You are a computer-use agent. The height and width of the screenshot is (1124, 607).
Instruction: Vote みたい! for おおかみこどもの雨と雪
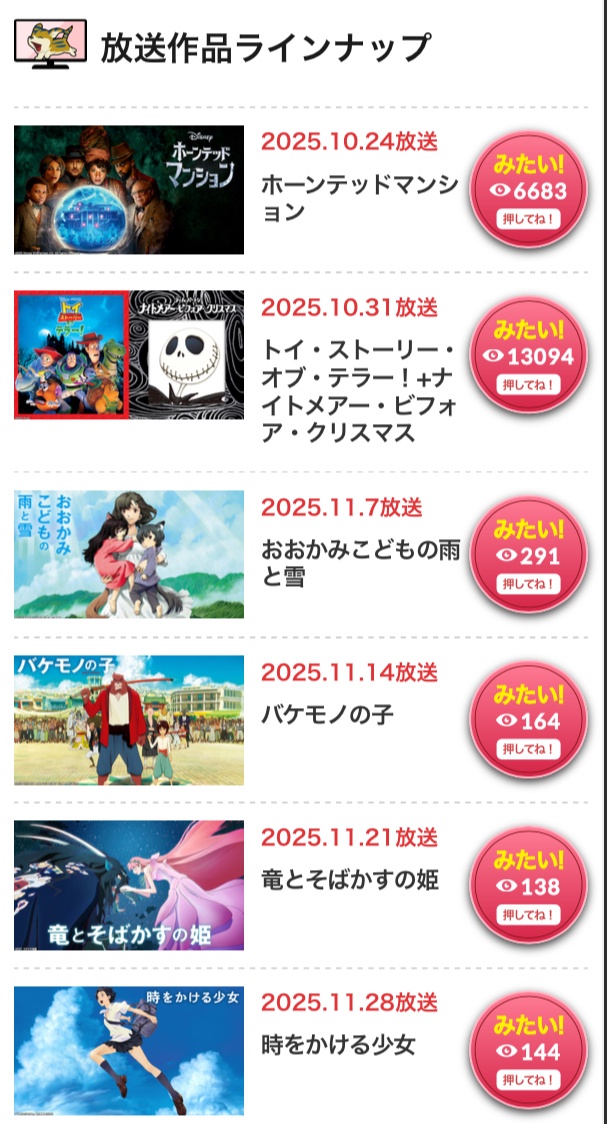coord(527,555)
